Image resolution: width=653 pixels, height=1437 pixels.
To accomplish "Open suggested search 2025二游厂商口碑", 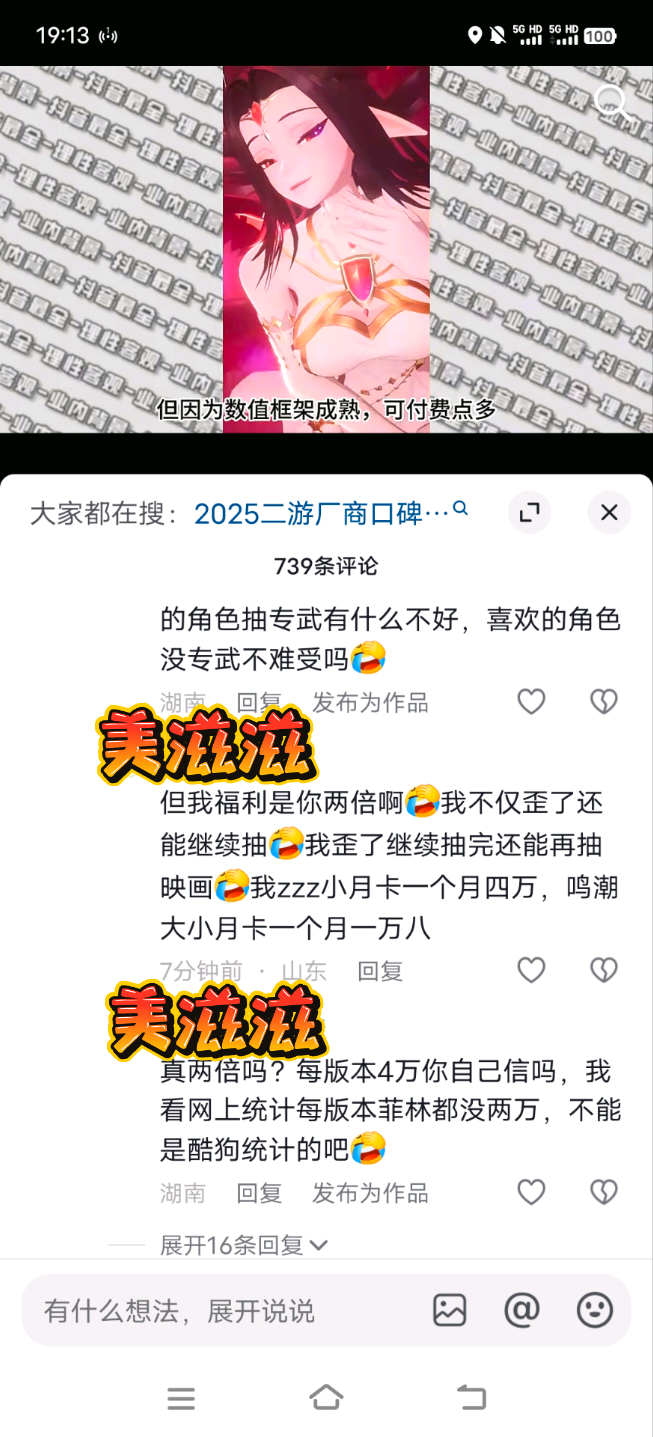I will pos(322,513).
